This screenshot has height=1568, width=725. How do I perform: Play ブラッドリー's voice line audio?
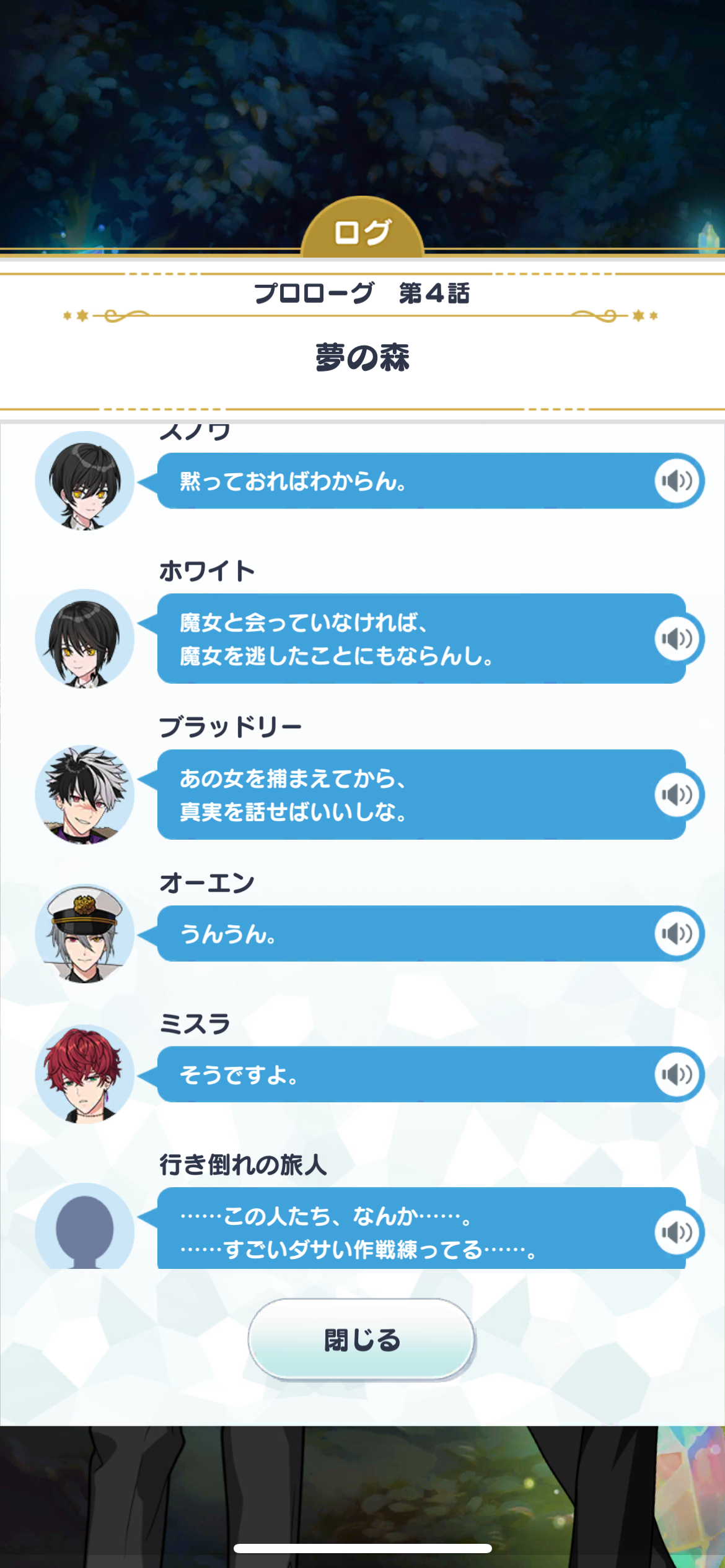click(677, 795)
